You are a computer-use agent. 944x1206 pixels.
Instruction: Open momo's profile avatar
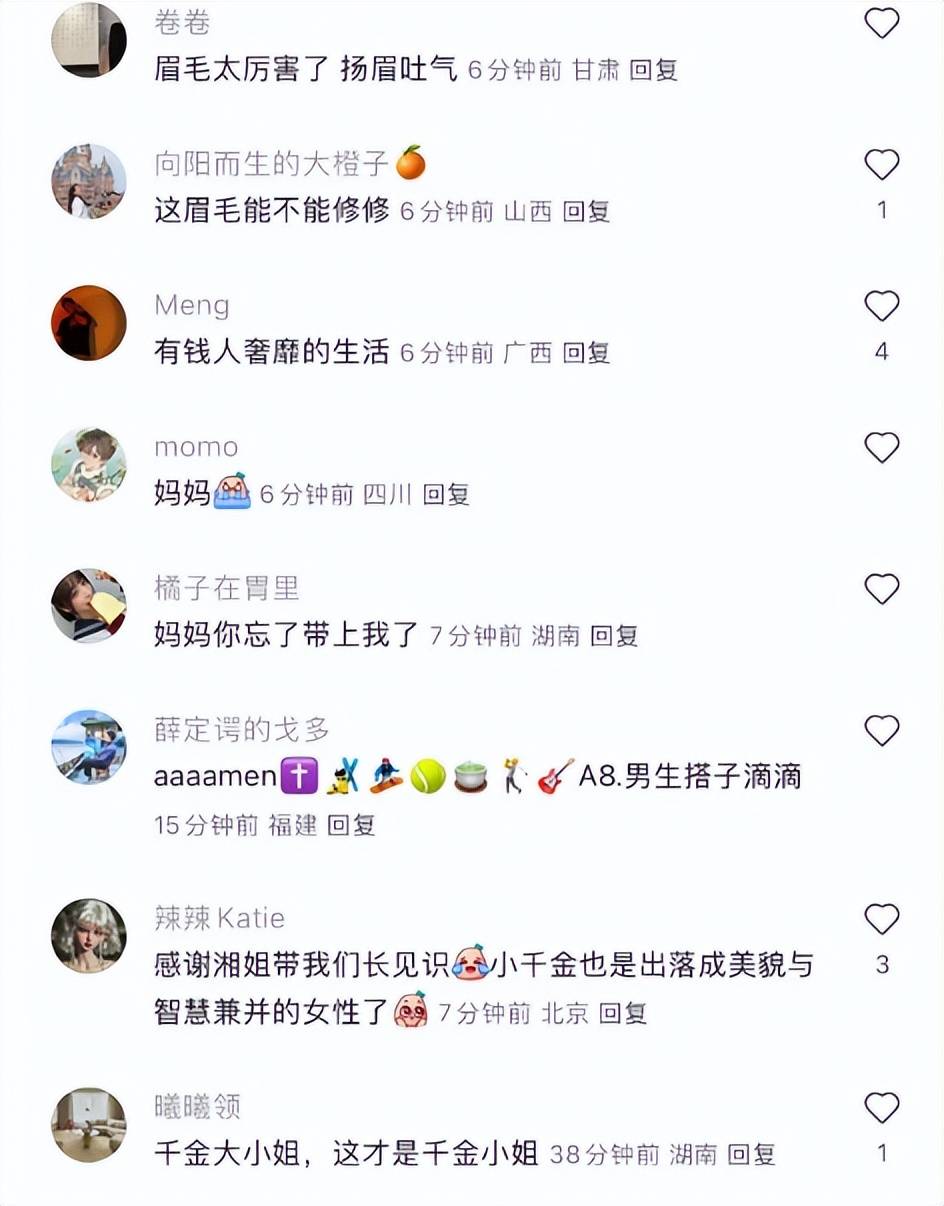(x=89, y=464)
